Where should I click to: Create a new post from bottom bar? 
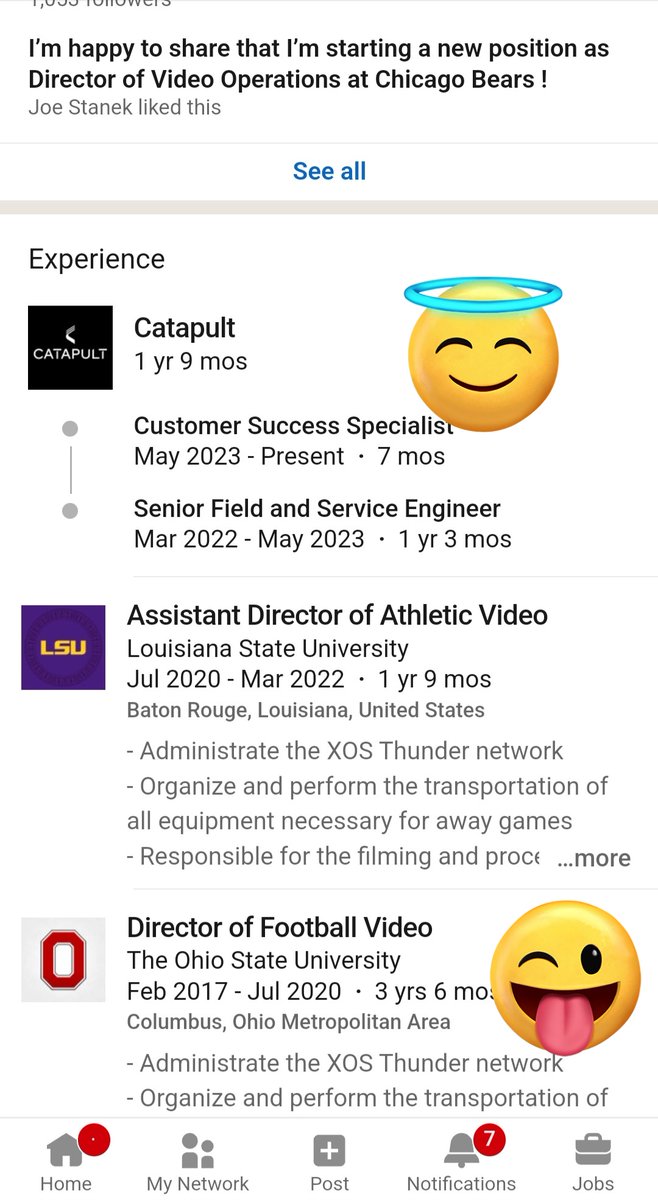(329, 1162)
